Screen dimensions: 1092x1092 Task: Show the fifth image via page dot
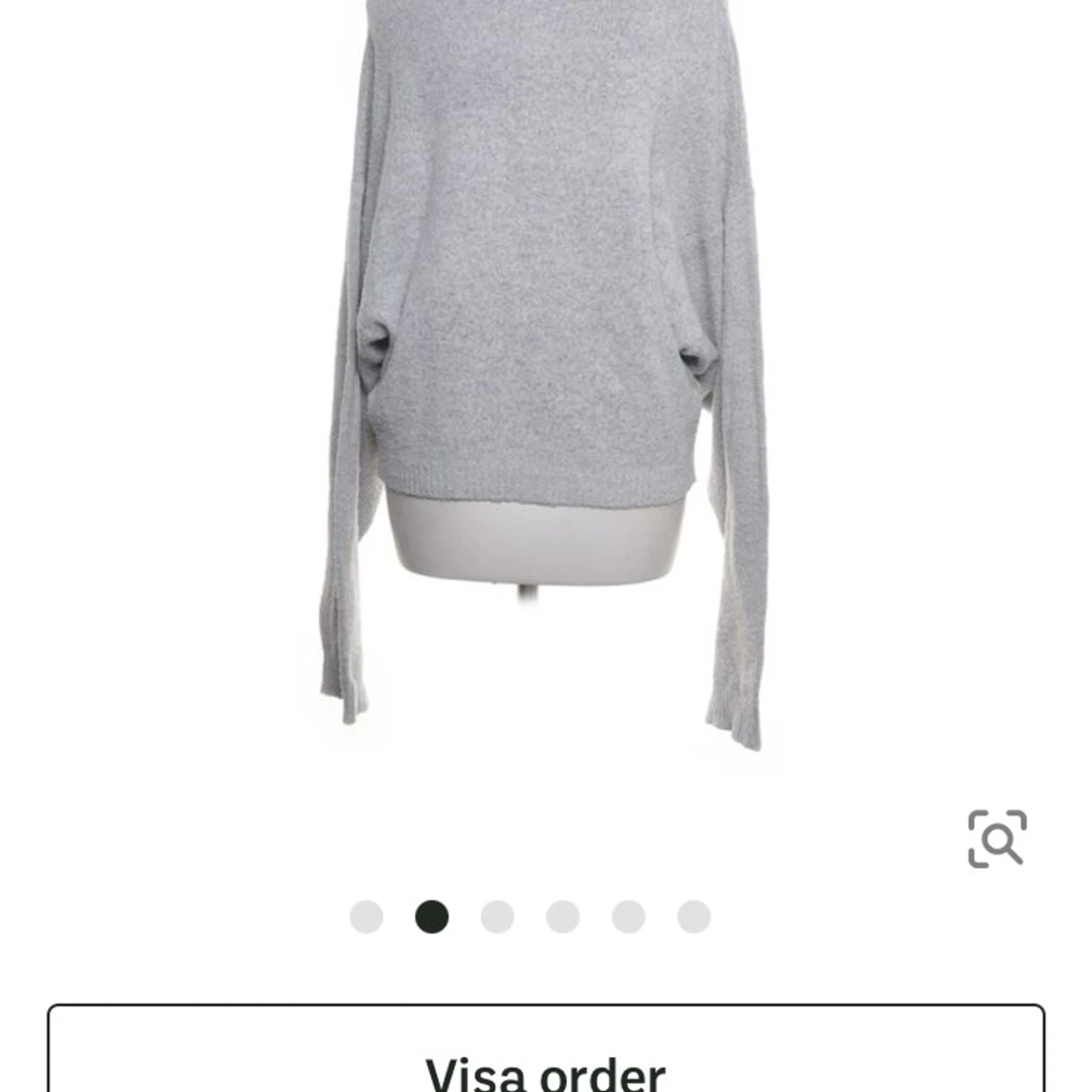coord(628,916)
